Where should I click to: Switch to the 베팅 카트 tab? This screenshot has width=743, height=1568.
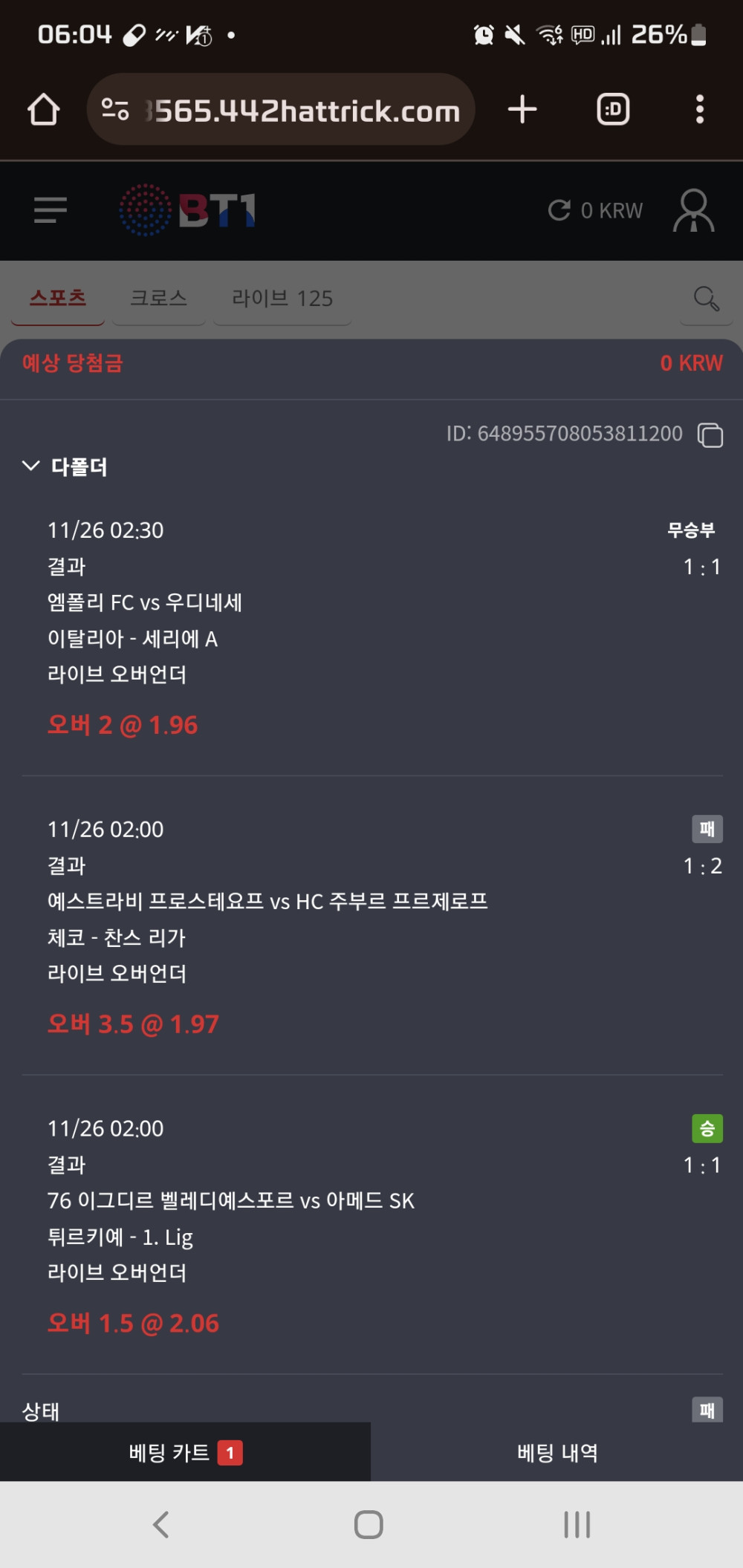pyautogui.click(x=185, y=1452)
